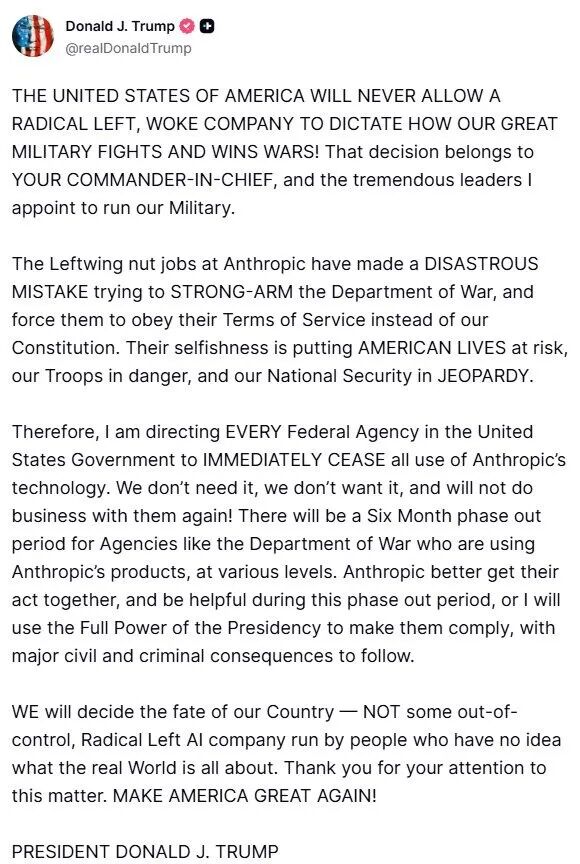Open the Donald J. Trump display name

120,26
